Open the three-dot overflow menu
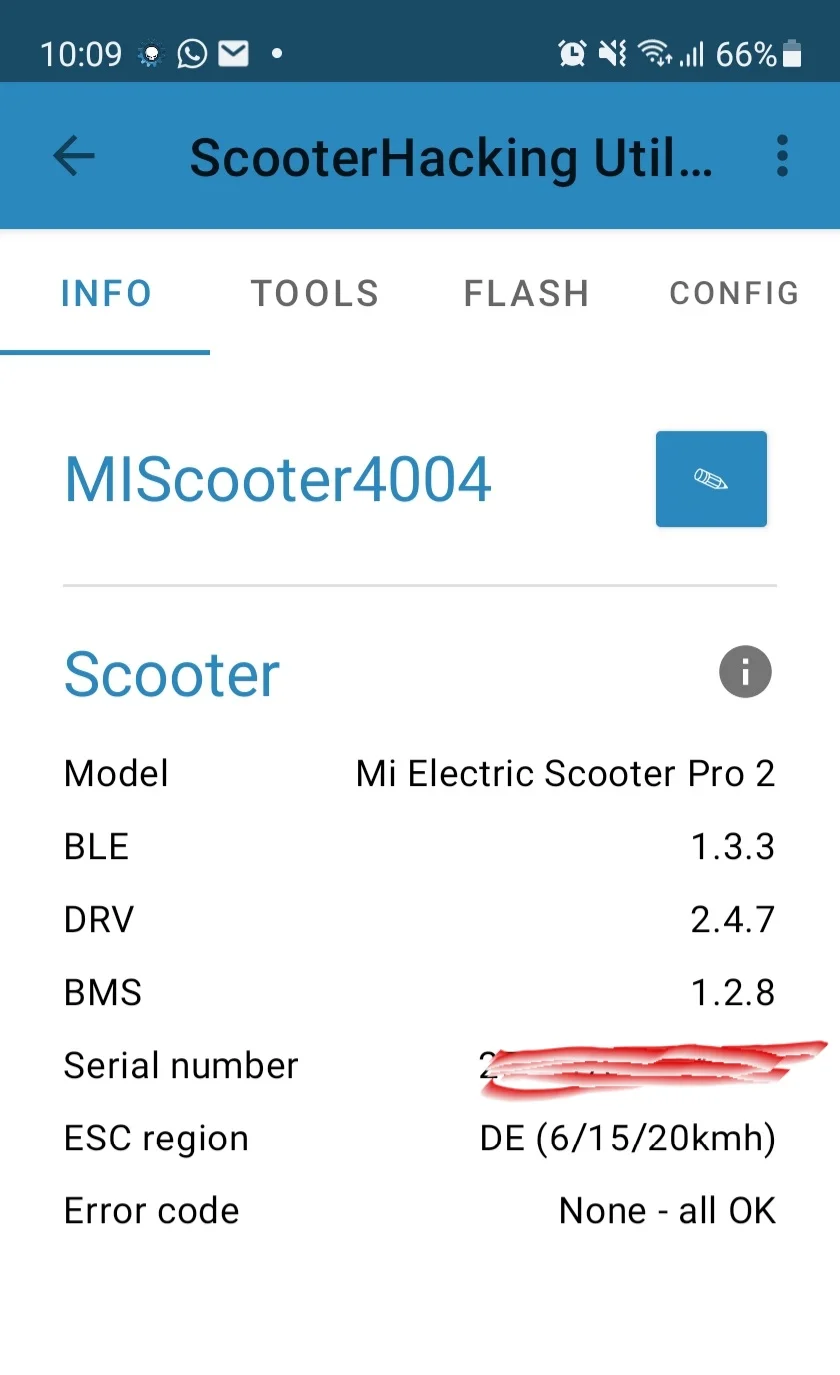840x1375 pixels. [x=782, y=156]
